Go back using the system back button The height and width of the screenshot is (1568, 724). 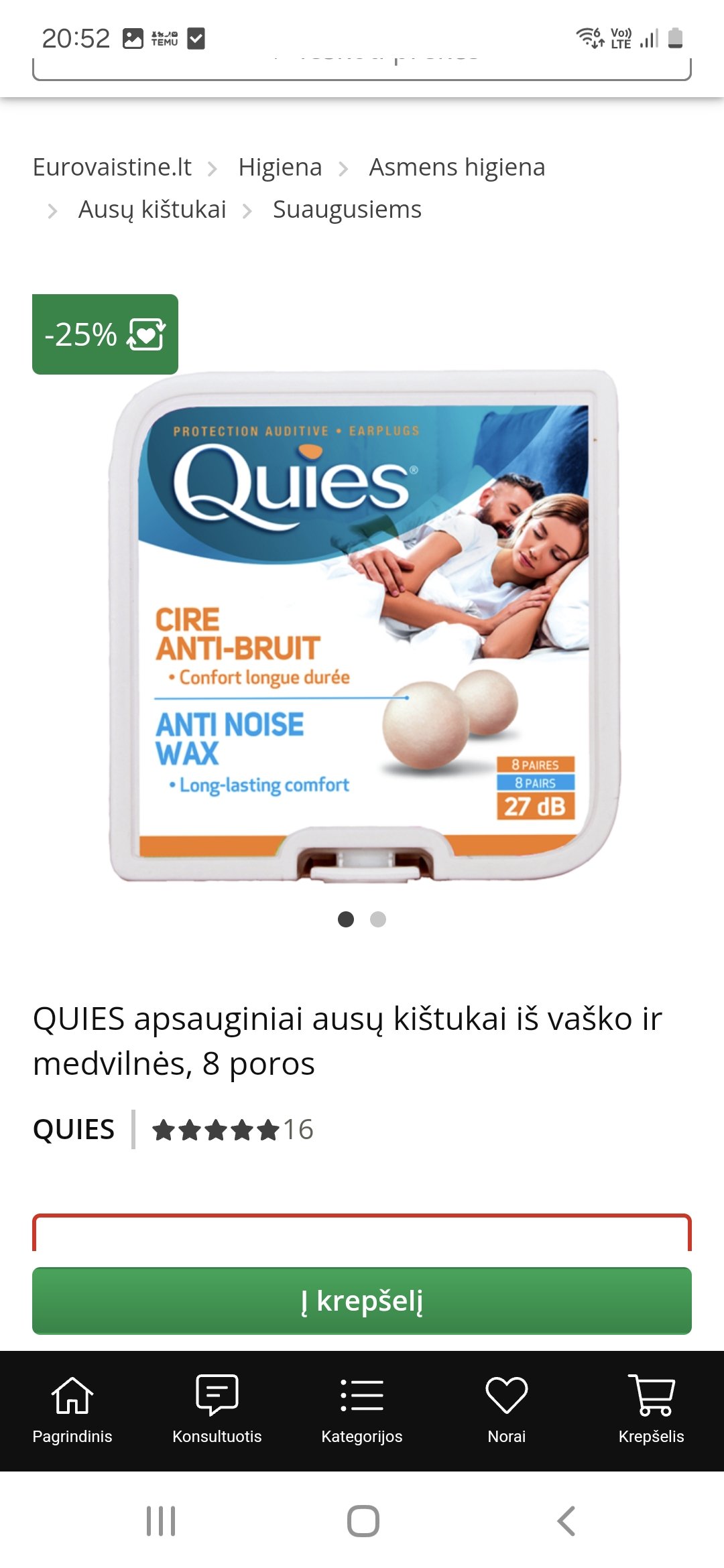pos(566,1521)
